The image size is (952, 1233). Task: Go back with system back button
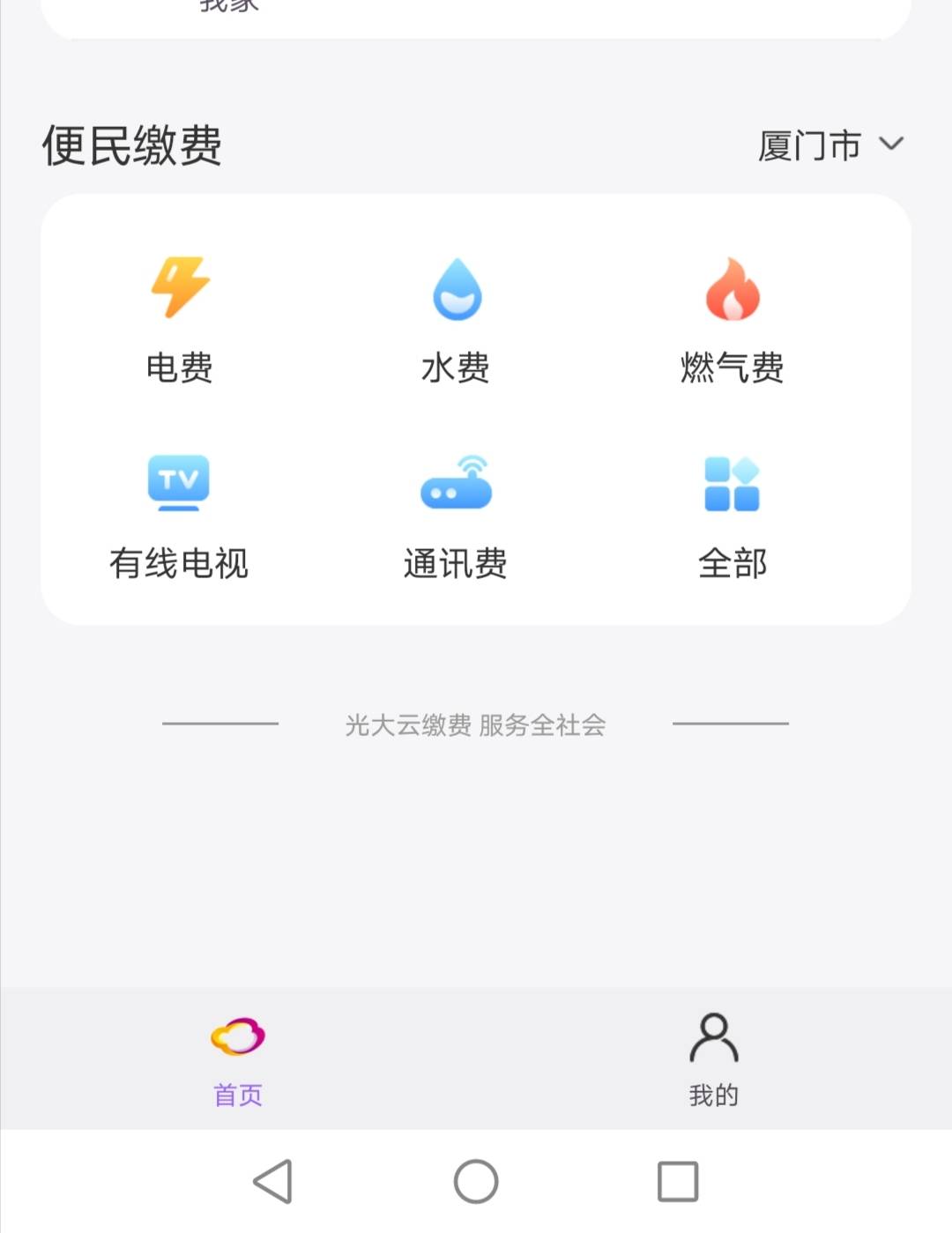tap(273, 1181)
